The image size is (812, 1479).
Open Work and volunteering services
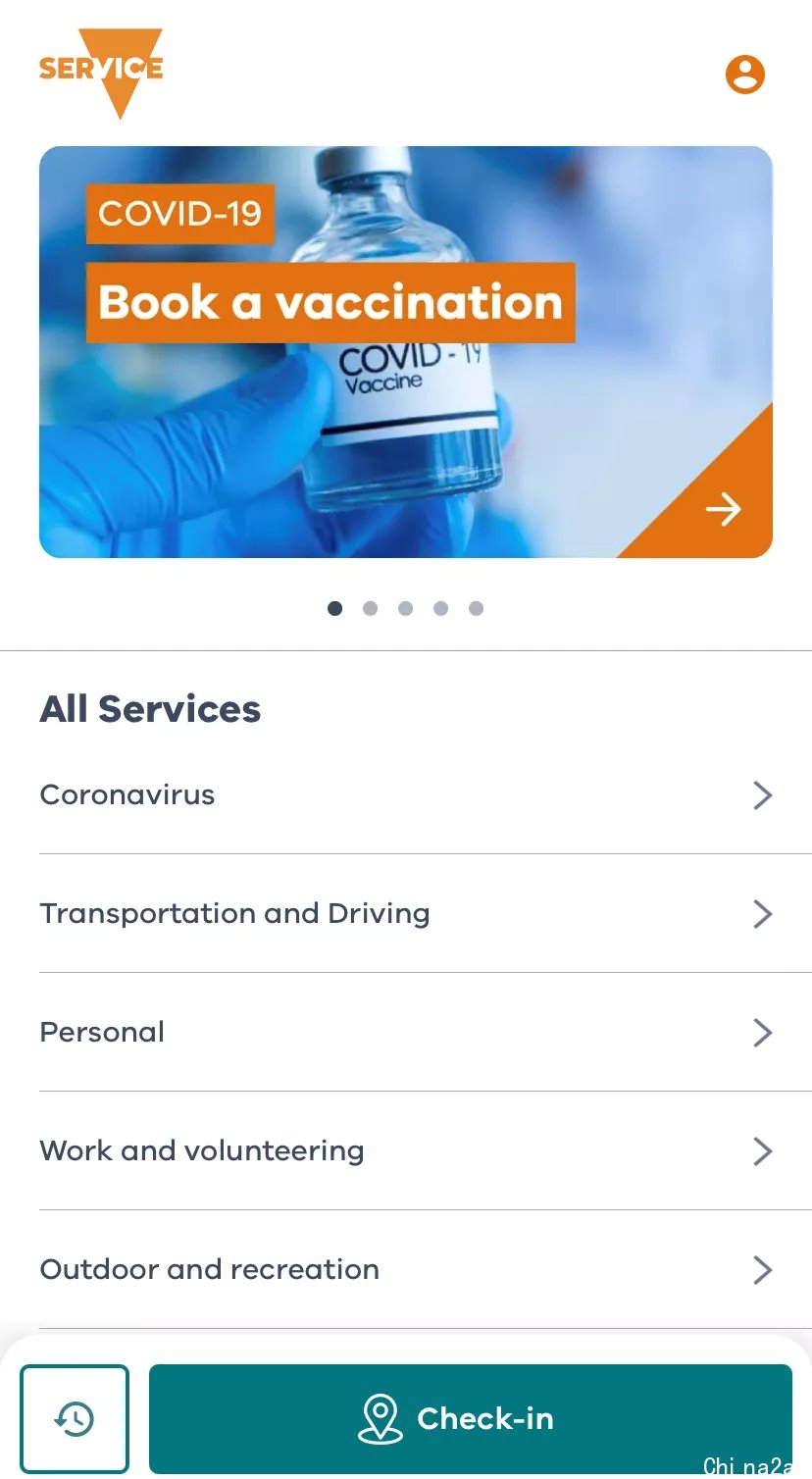(406, 1150)
